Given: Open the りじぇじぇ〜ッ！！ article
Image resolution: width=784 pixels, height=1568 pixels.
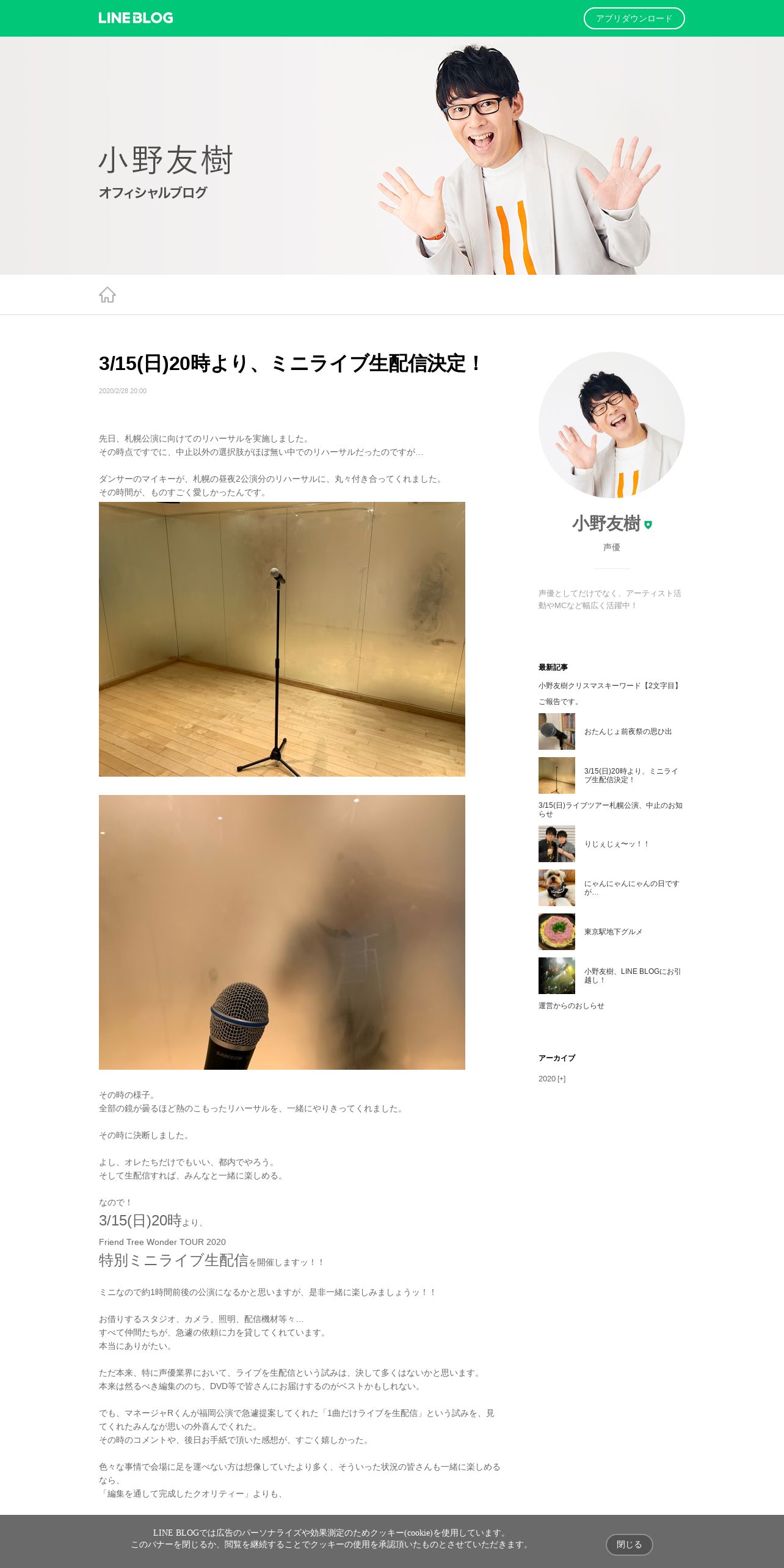Looking at the screenshot, I should tap(617, 844).
